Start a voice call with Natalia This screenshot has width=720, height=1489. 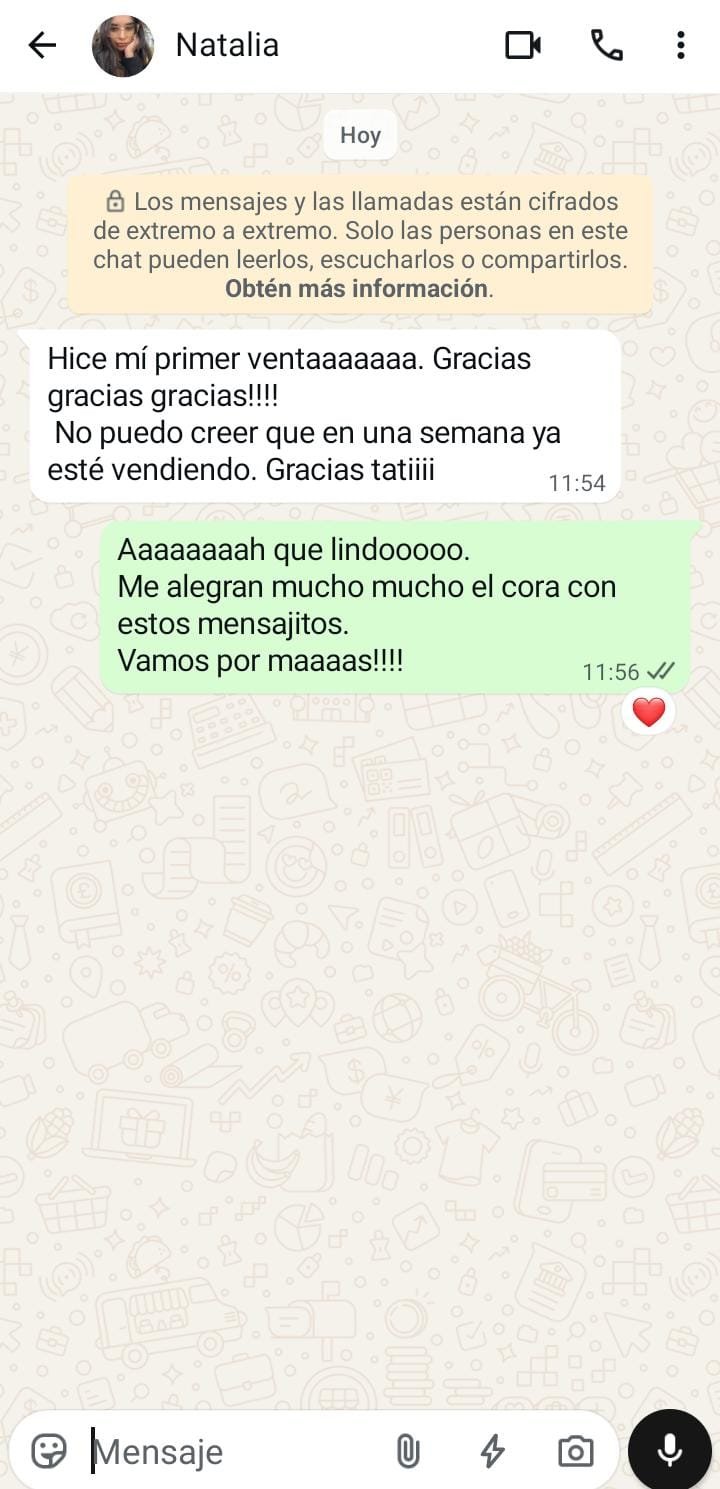point(604,45)
